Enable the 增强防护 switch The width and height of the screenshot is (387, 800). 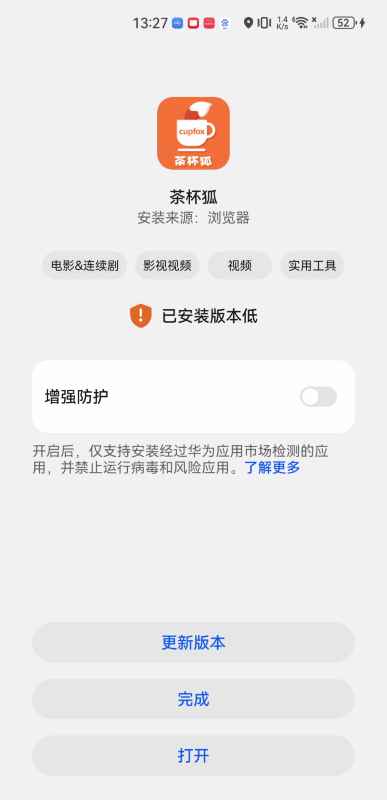coord(318,396)
